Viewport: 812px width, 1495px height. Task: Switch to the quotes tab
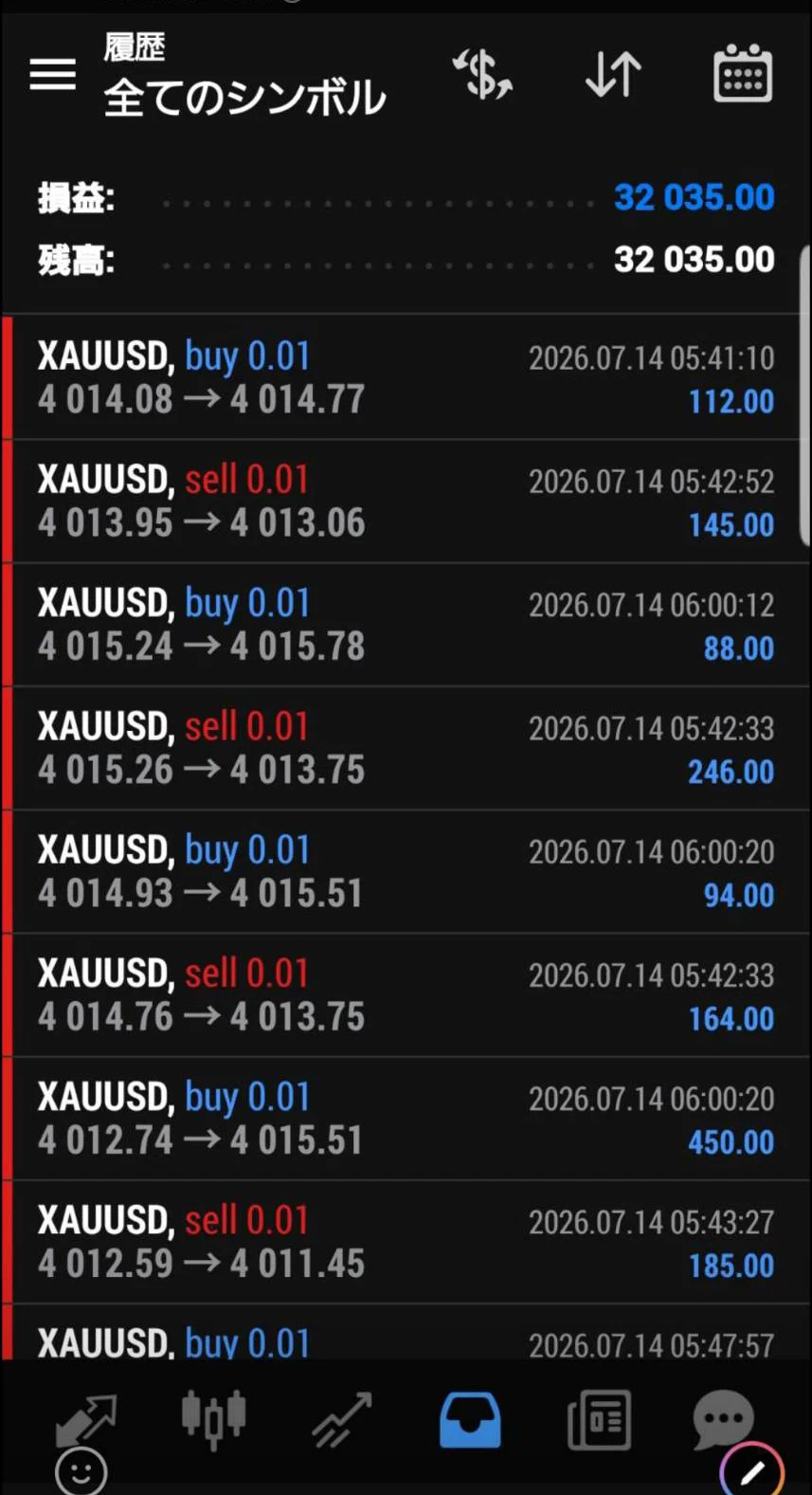point(86,1420)
